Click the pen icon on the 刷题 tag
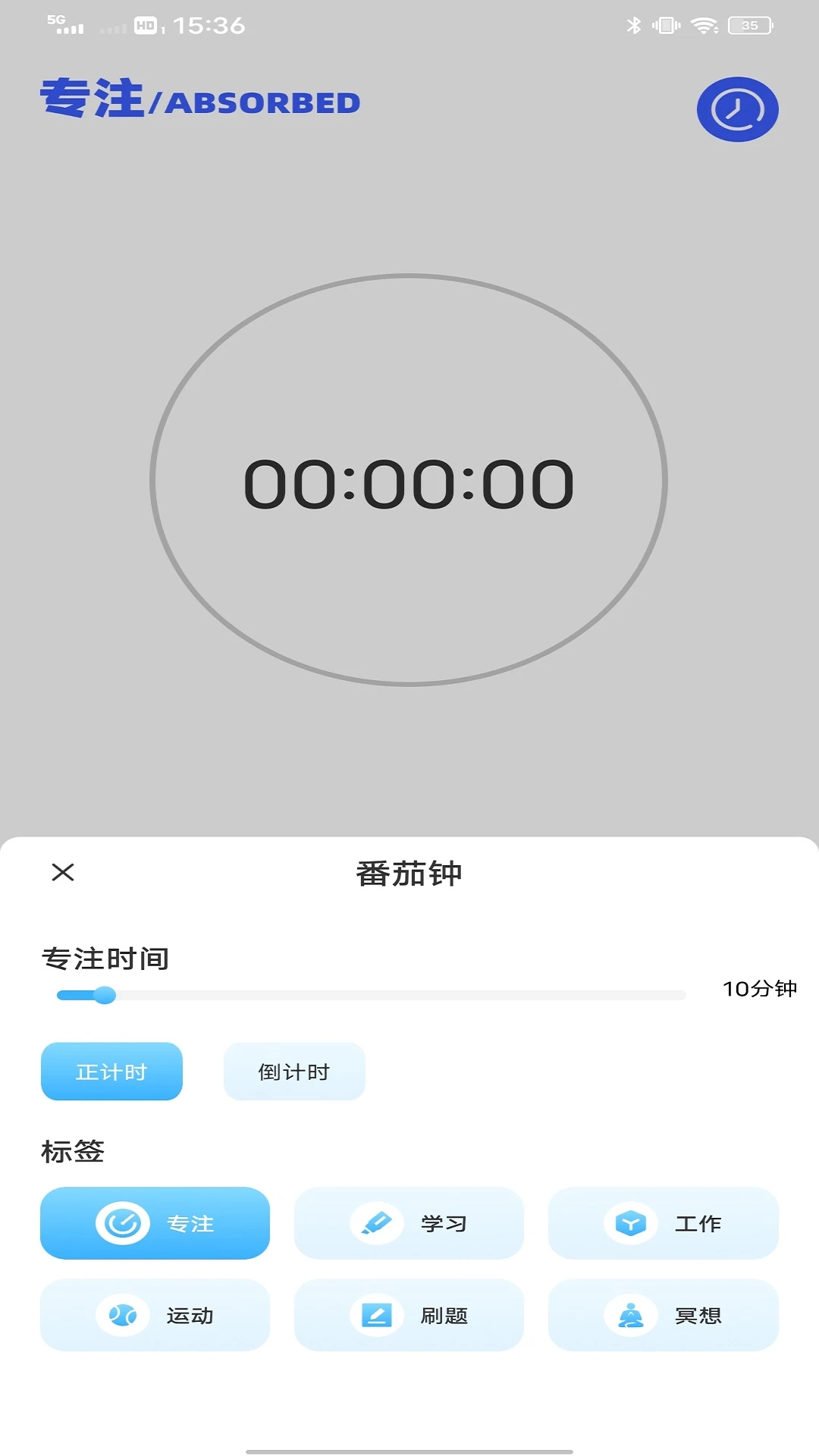The image size is (819, 1456). click(x=377, y=1316)
